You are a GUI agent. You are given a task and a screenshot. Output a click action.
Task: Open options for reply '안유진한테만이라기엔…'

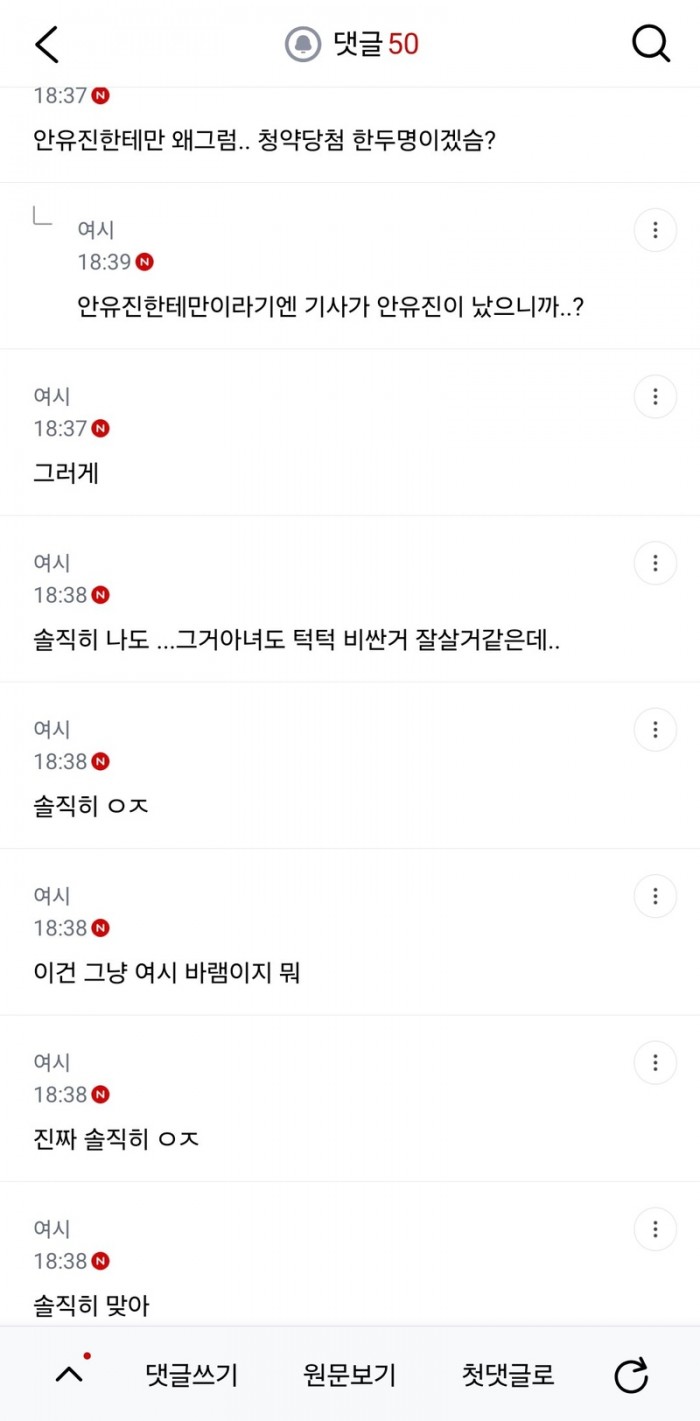pos(655,231)
